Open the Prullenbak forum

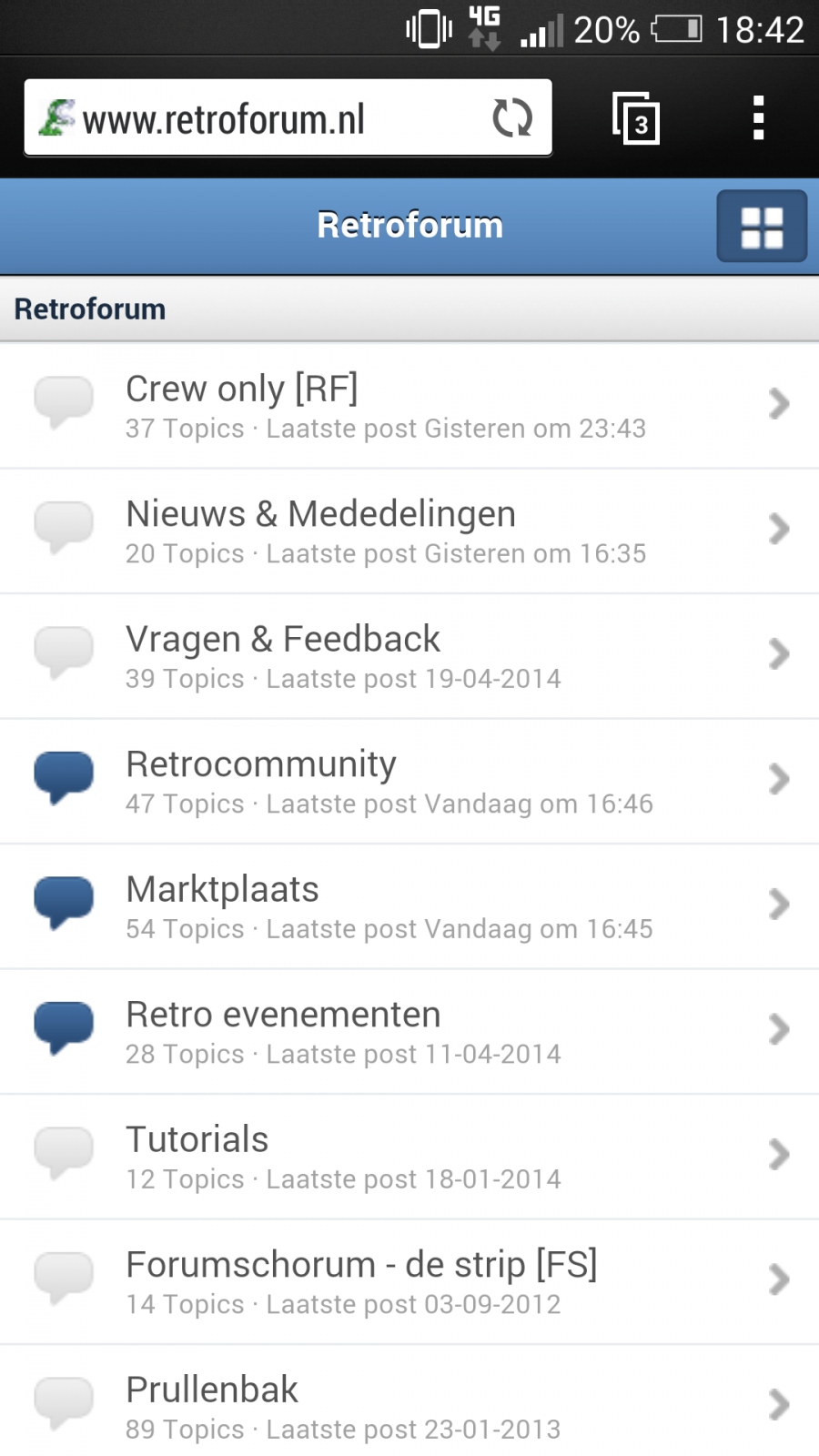409,1401
